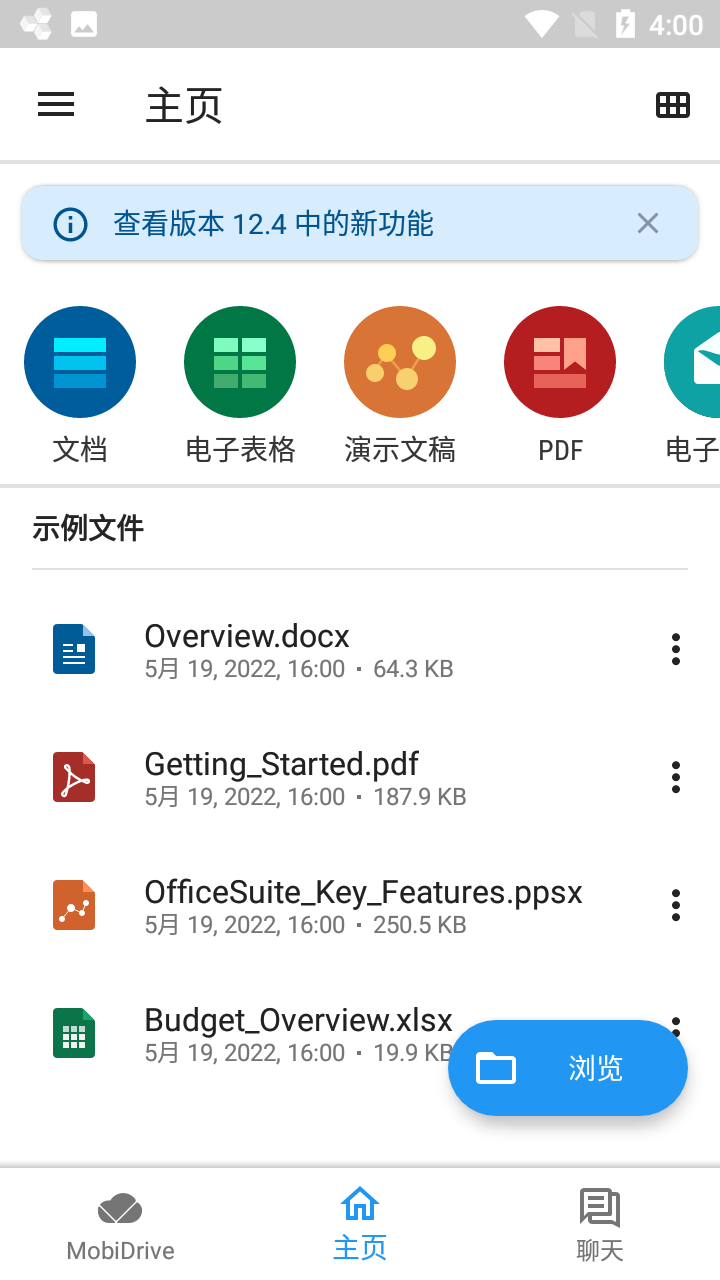
Task: Open the 演示文稿 presentations icon
Action: [400, 362]
